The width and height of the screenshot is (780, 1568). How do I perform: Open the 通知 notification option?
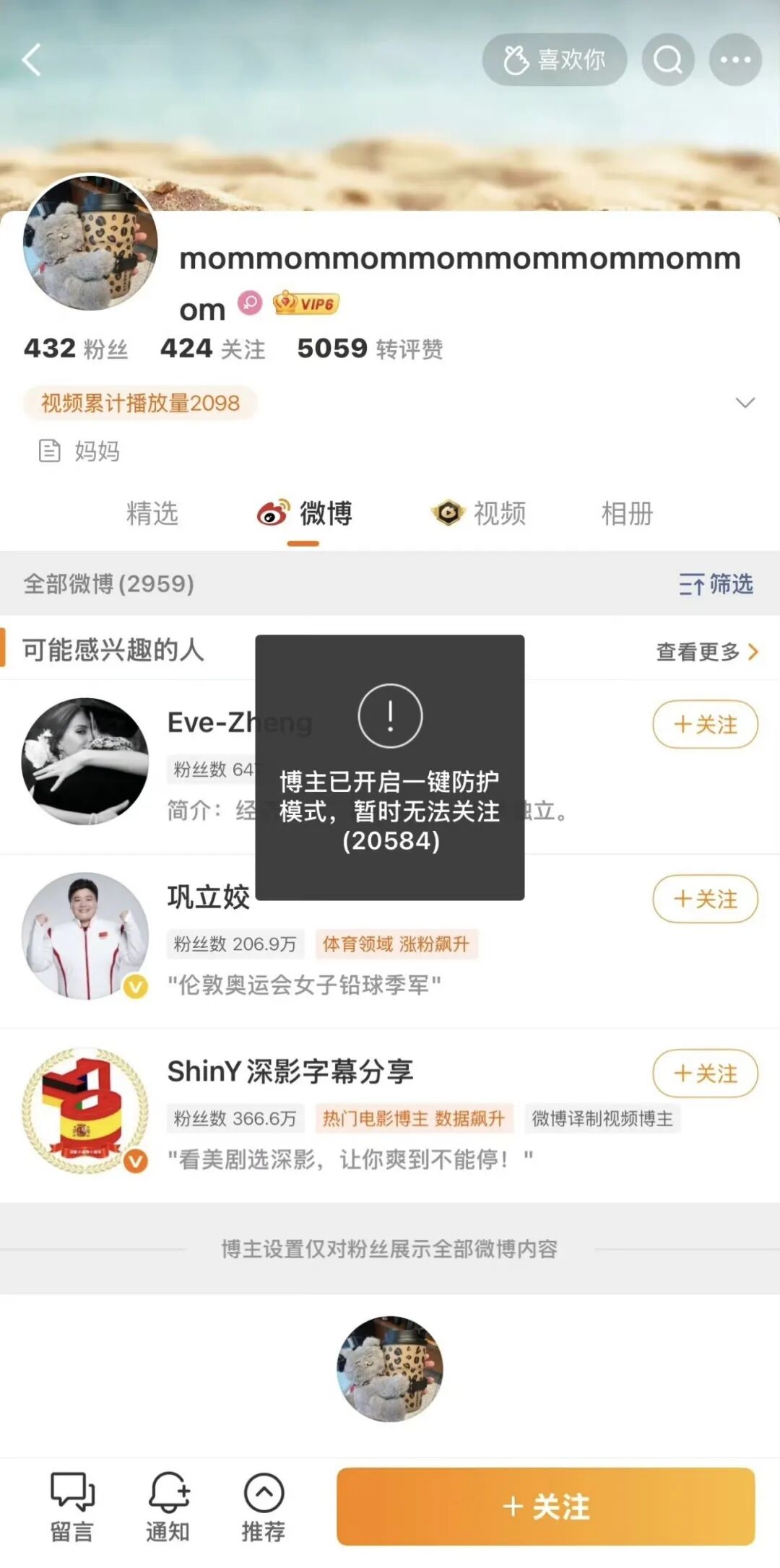[168, 1507]
